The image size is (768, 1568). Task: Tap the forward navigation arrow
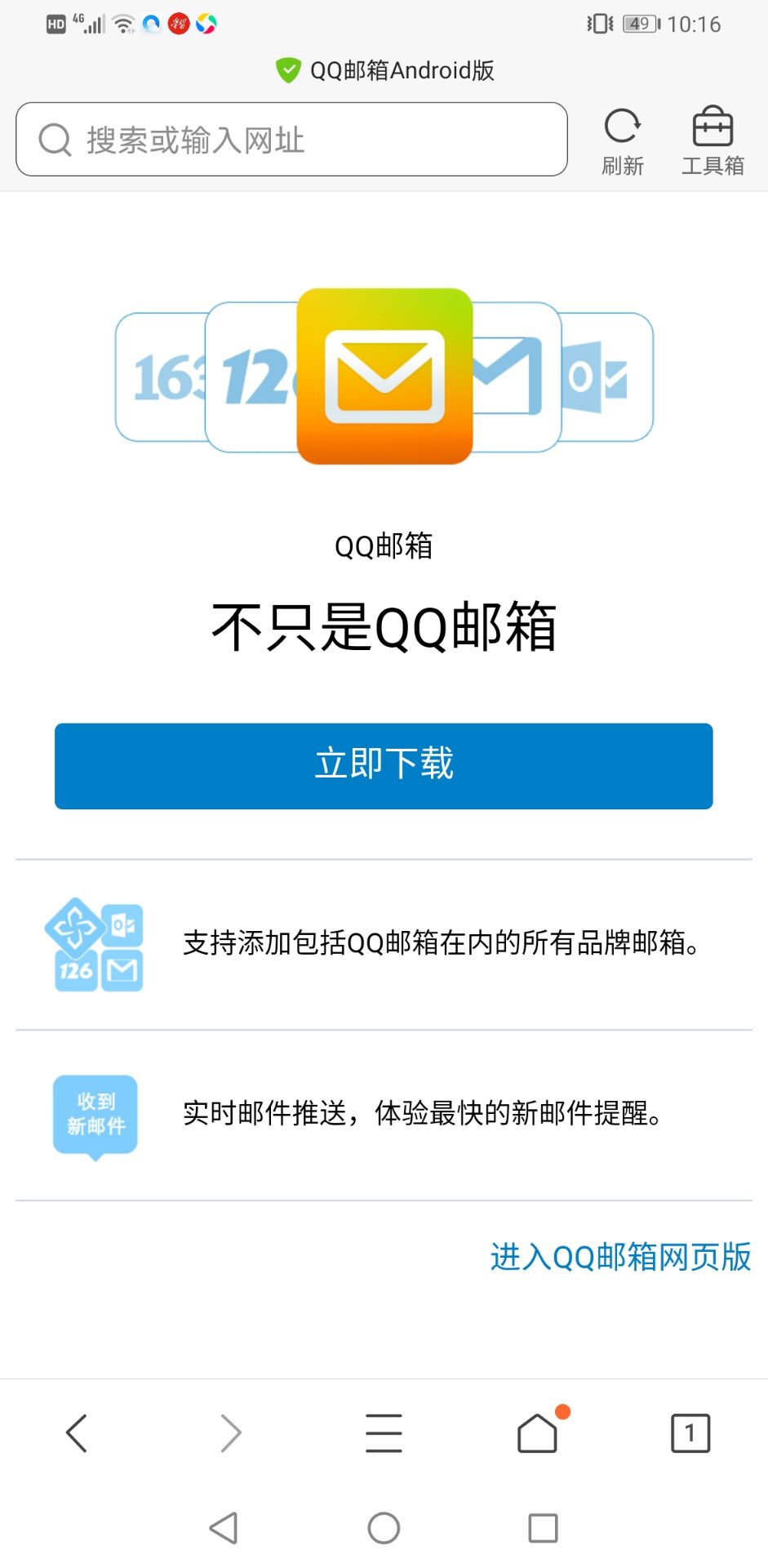point(231,1432)
